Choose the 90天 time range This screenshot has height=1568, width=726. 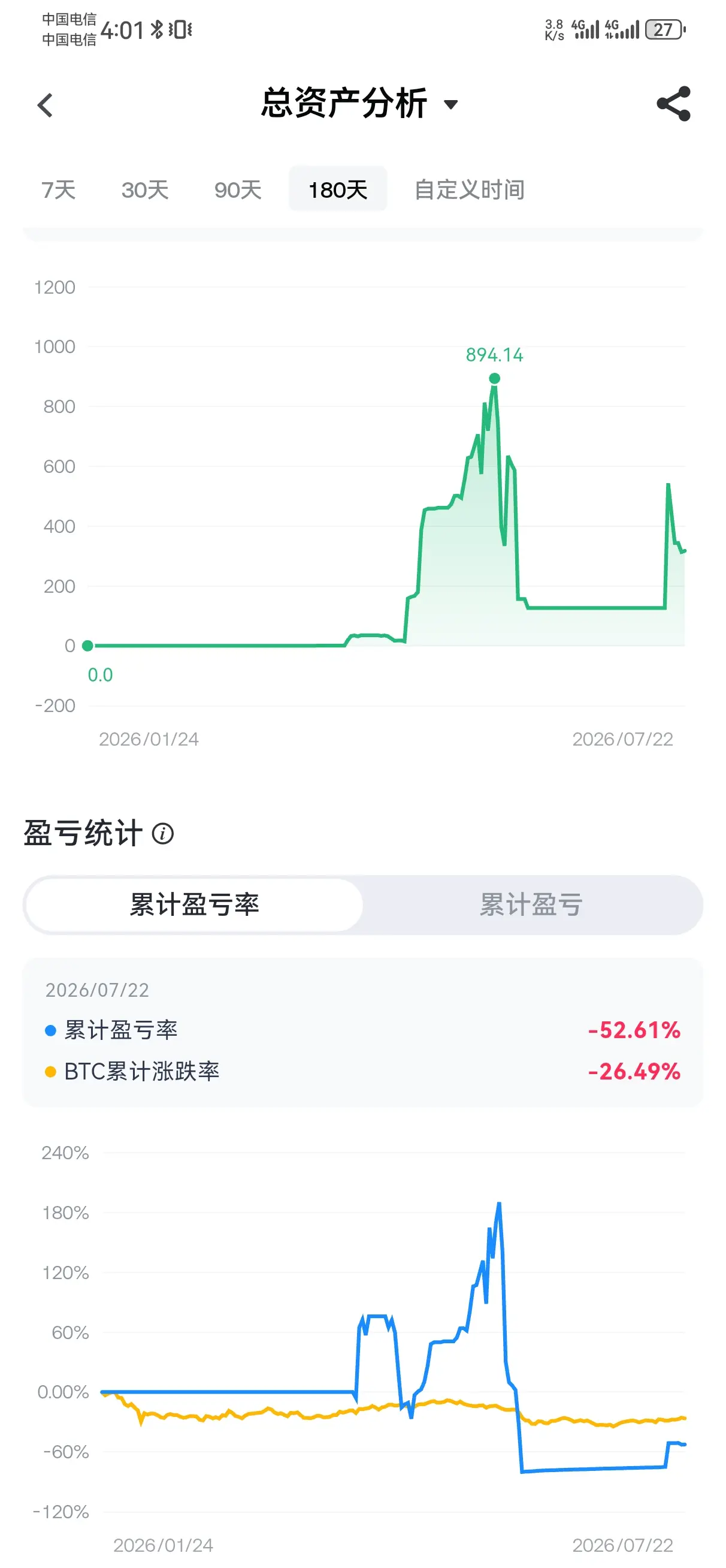[x=238, y=190]
